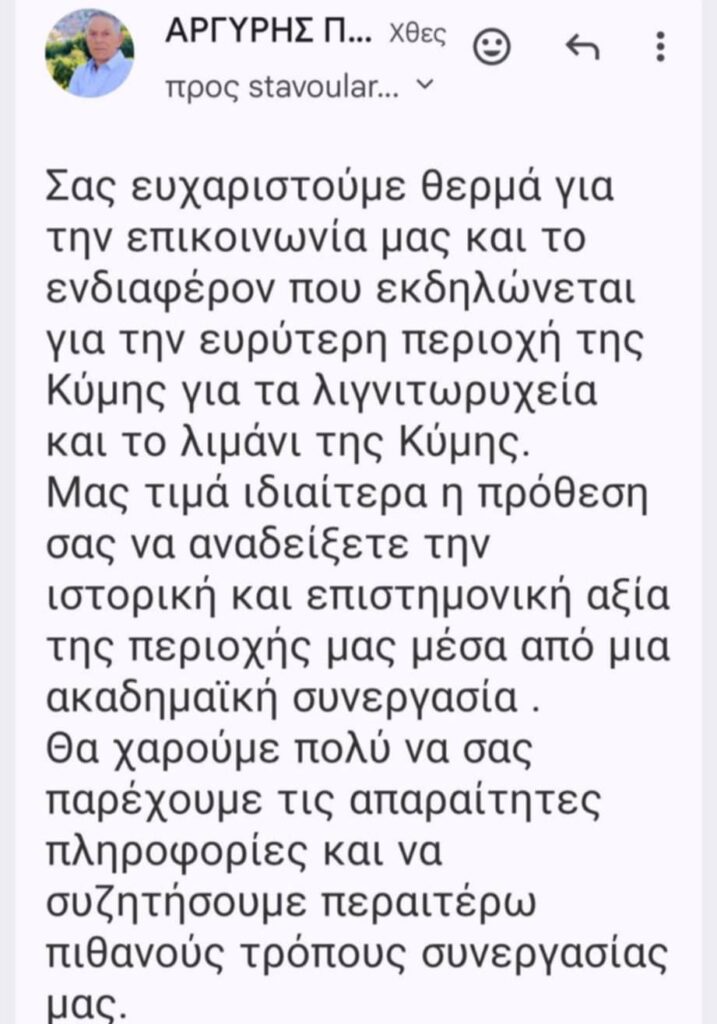Open the message overflow menu
The image size is (717, 1024).
660,46
